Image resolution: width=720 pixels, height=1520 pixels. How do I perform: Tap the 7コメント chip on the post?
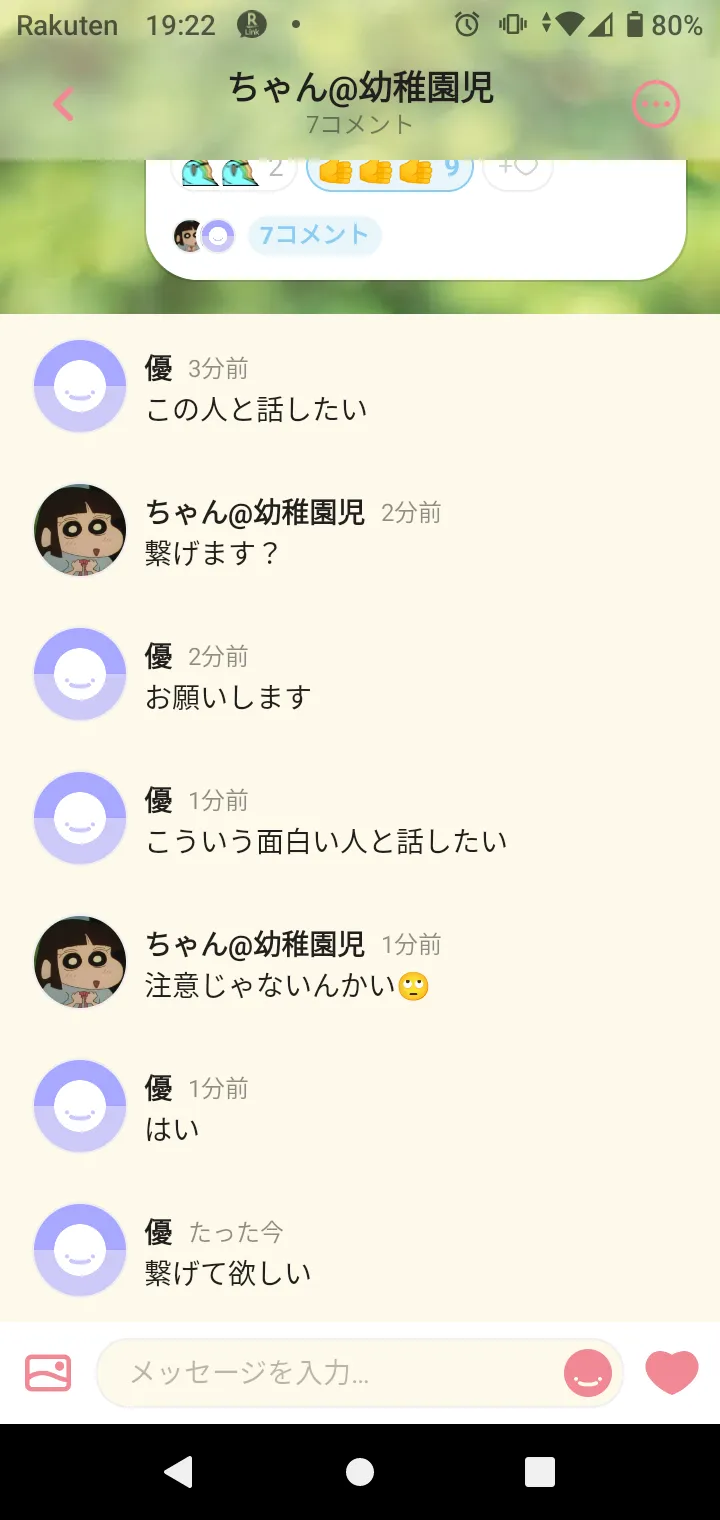314,236
